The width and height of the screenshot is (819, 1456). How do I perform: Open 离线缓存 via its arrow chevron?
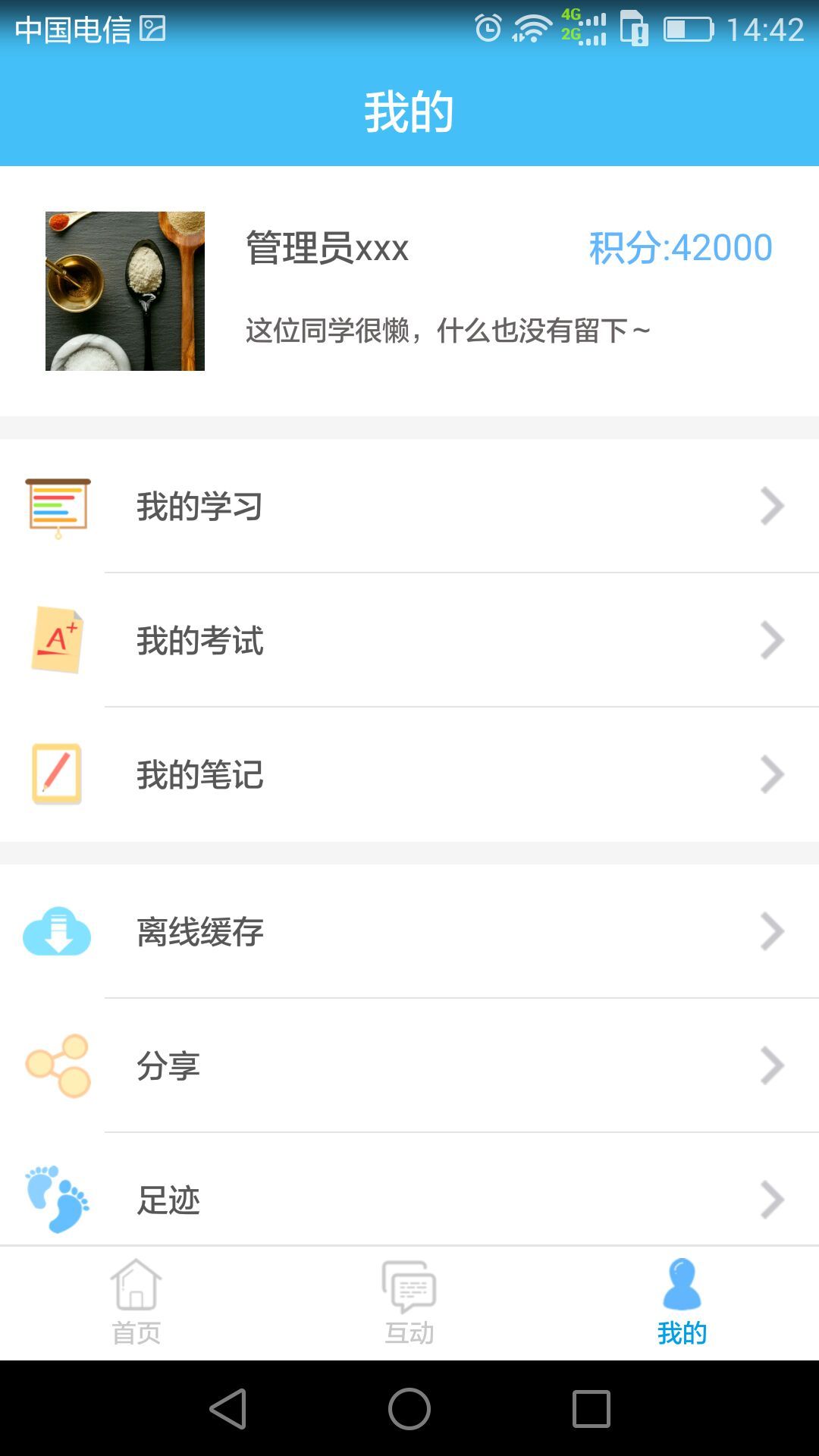pos(772,931)
